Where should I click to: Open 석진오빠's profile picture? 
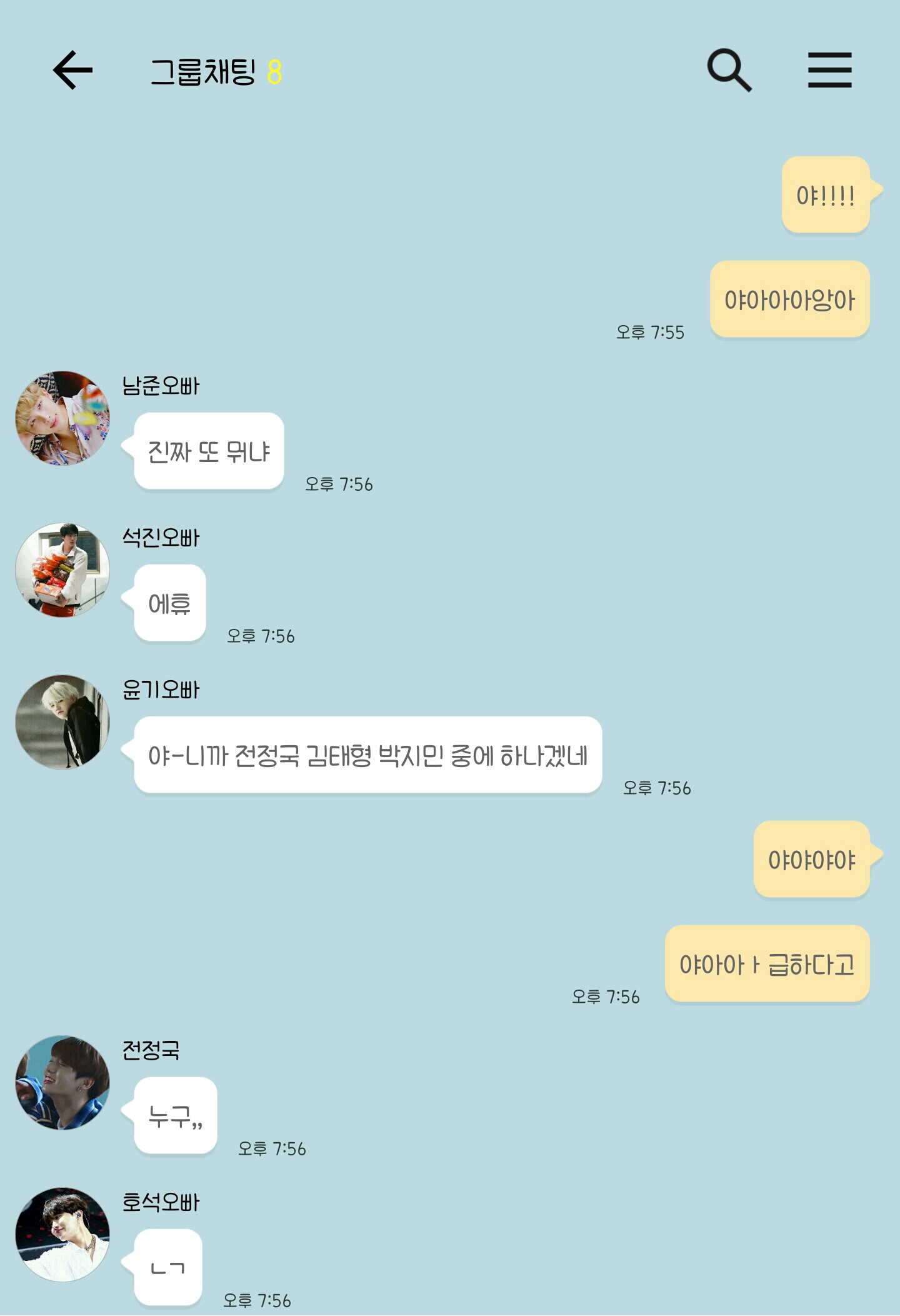click(x=62, y=570)
